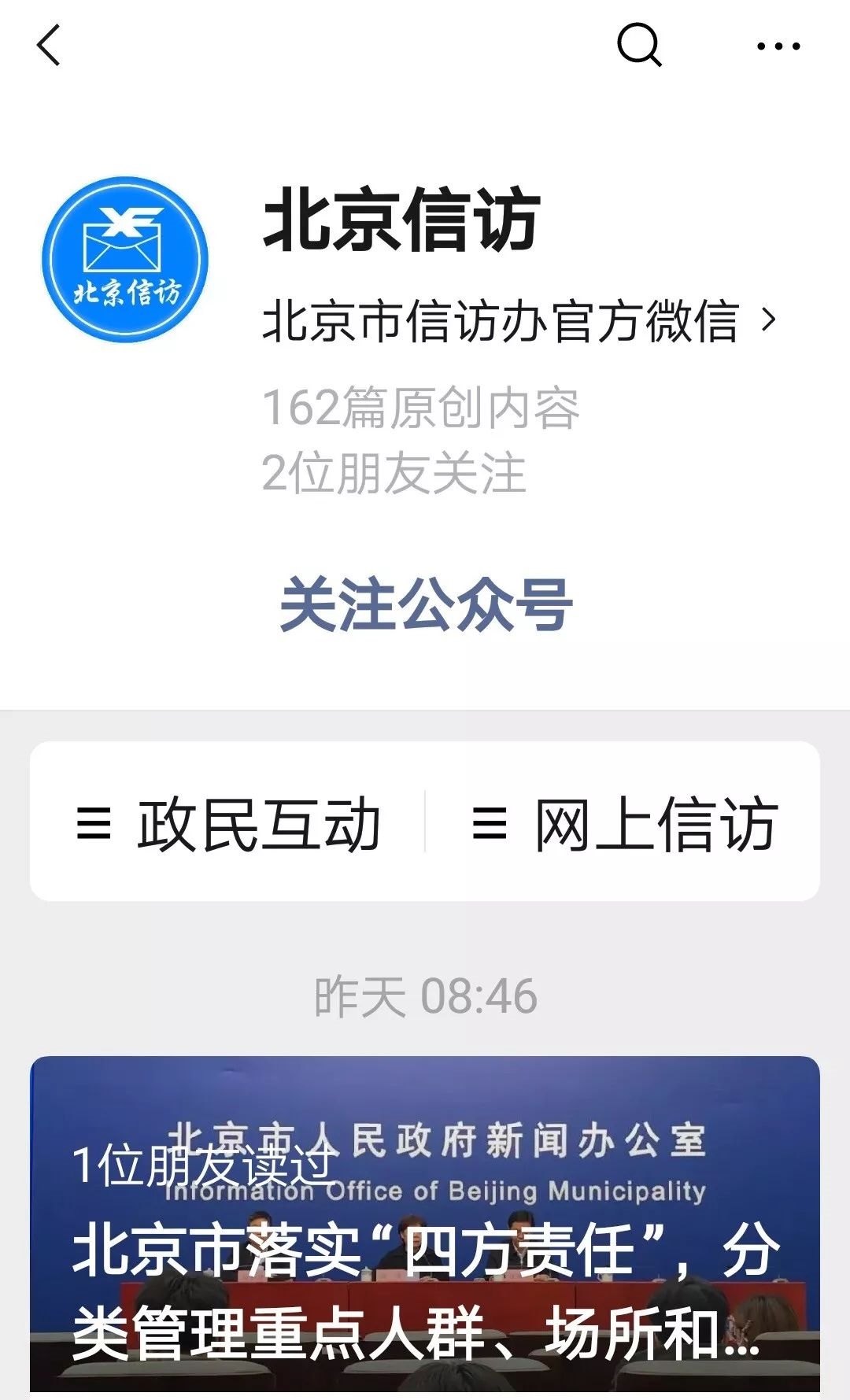Follow the account with 关注公众号
This screenshot has height=1400, width=850.
[425, 604]
